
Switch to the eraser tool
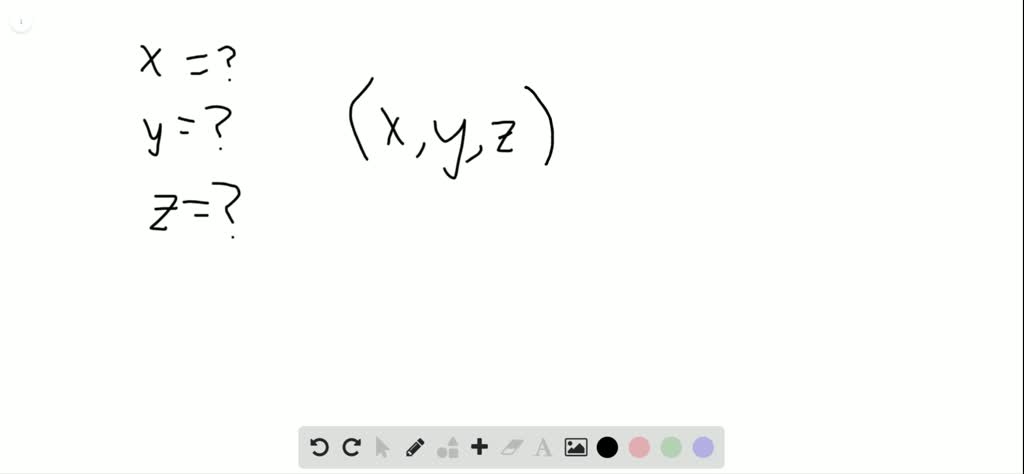pos(512,447)
